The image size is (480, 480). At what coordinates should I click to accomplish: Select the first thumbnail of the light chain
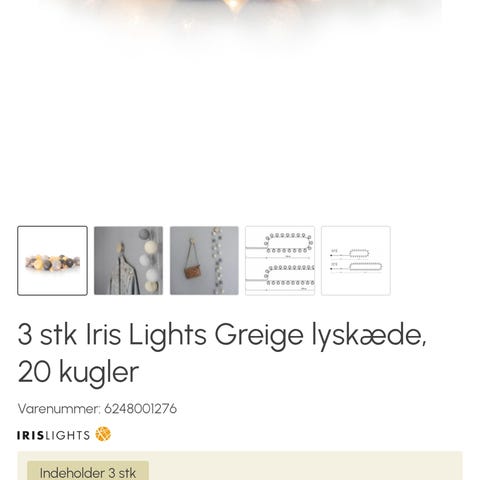(52, 261)
